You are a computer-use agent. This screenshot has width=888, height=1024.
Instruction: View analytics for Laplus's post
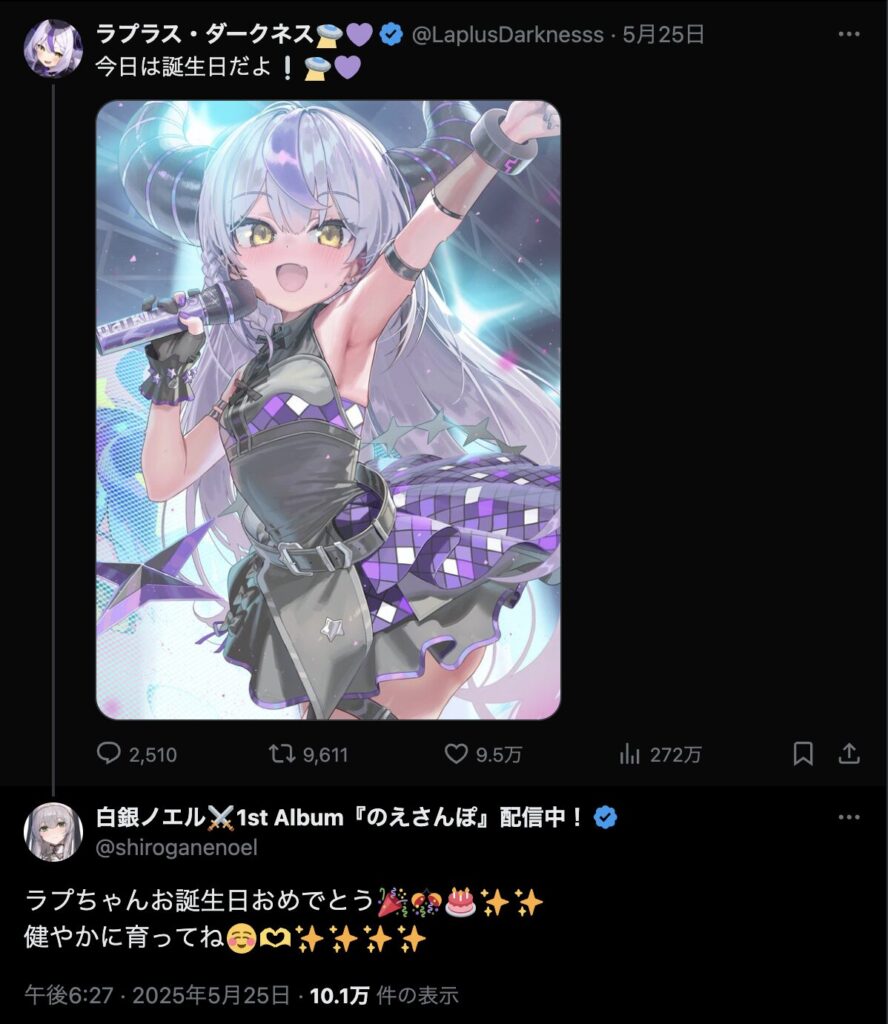629,754
